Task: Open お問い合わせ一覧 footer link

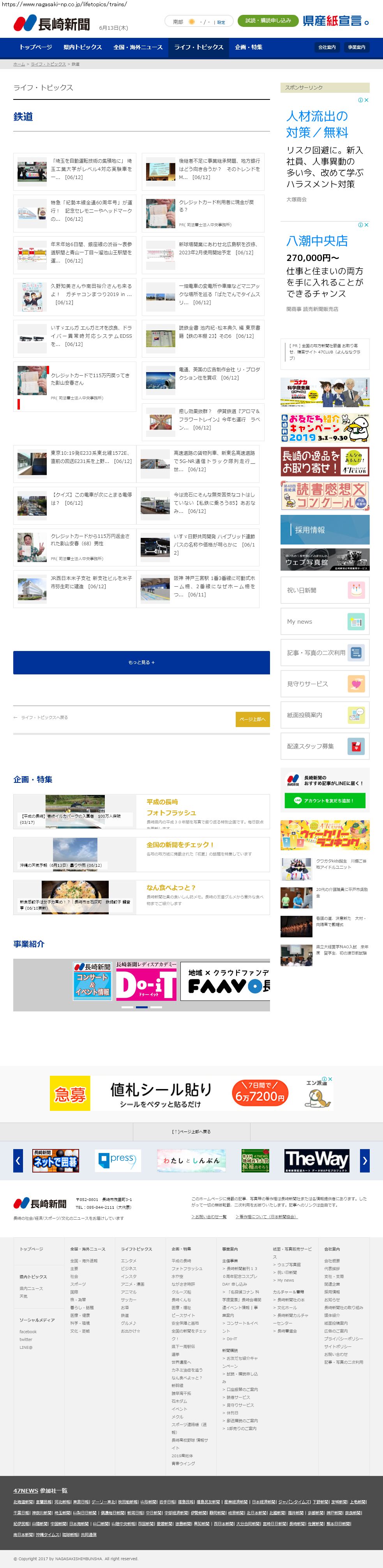Action: click(209, 1216)
